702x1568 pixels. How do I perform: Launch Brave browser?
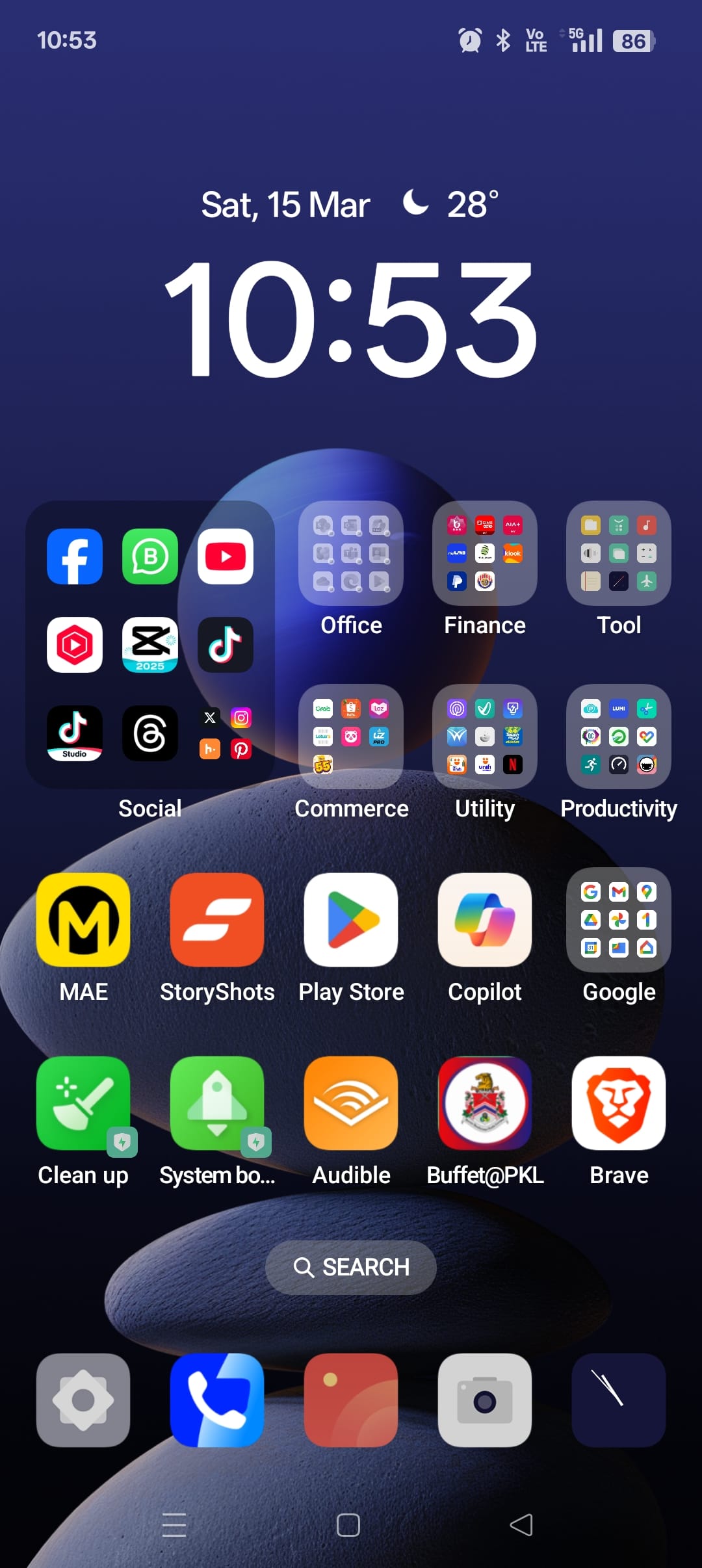pos(619,1103)
